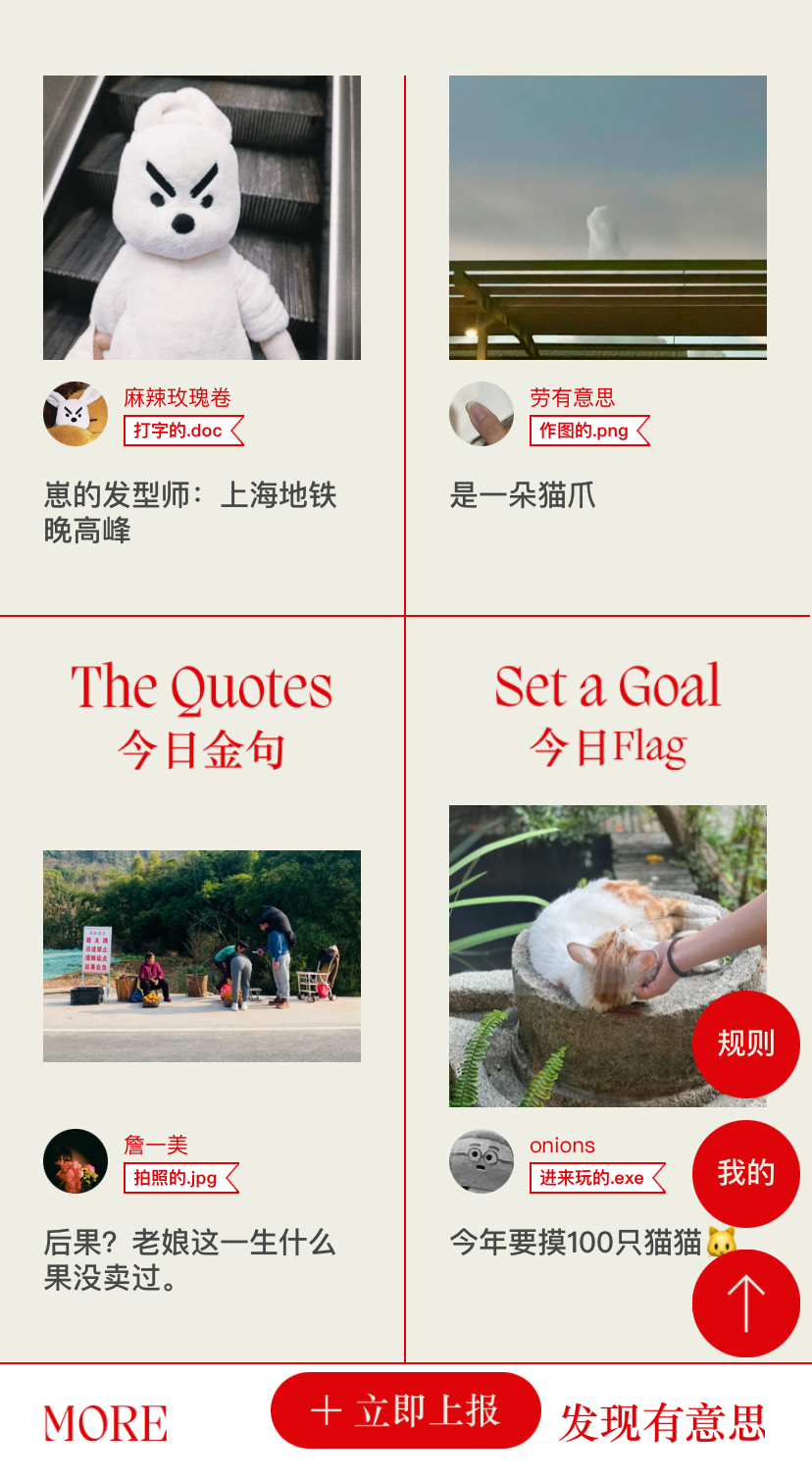
Task: Select the 打字的.doc tag
Action: [x=183, y=431]
